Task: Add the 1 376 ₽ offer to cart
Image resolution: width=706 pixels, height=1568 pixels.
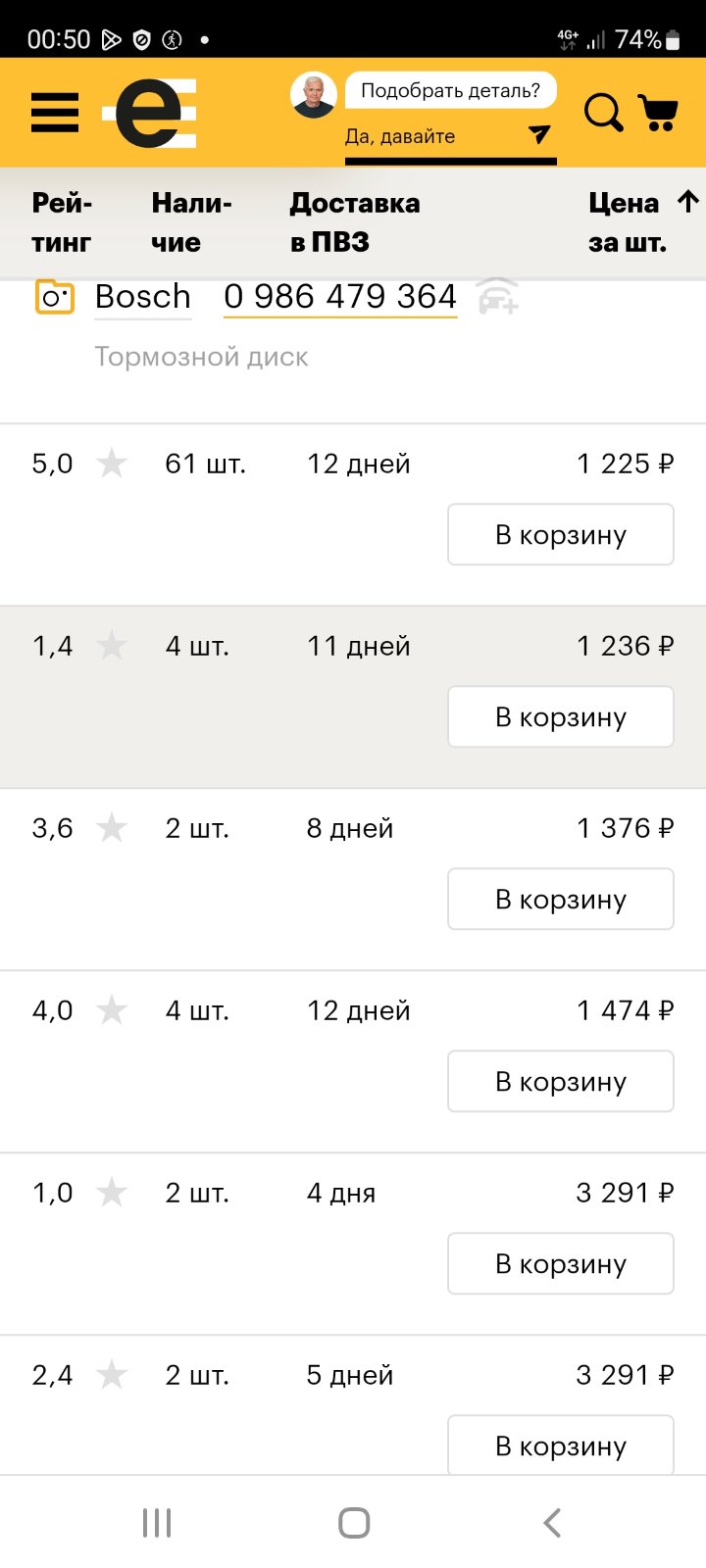Action: click(561, 899)
